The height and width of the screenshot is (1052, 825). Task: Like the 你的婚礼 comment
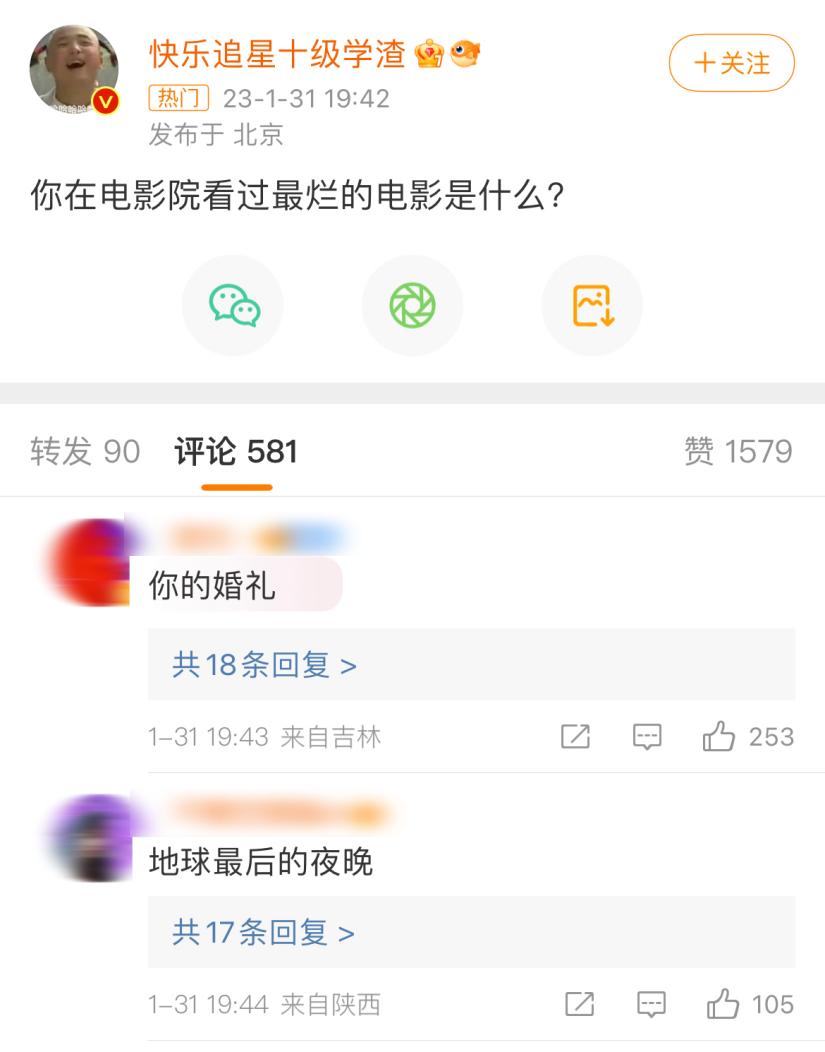tap(719, 738)
